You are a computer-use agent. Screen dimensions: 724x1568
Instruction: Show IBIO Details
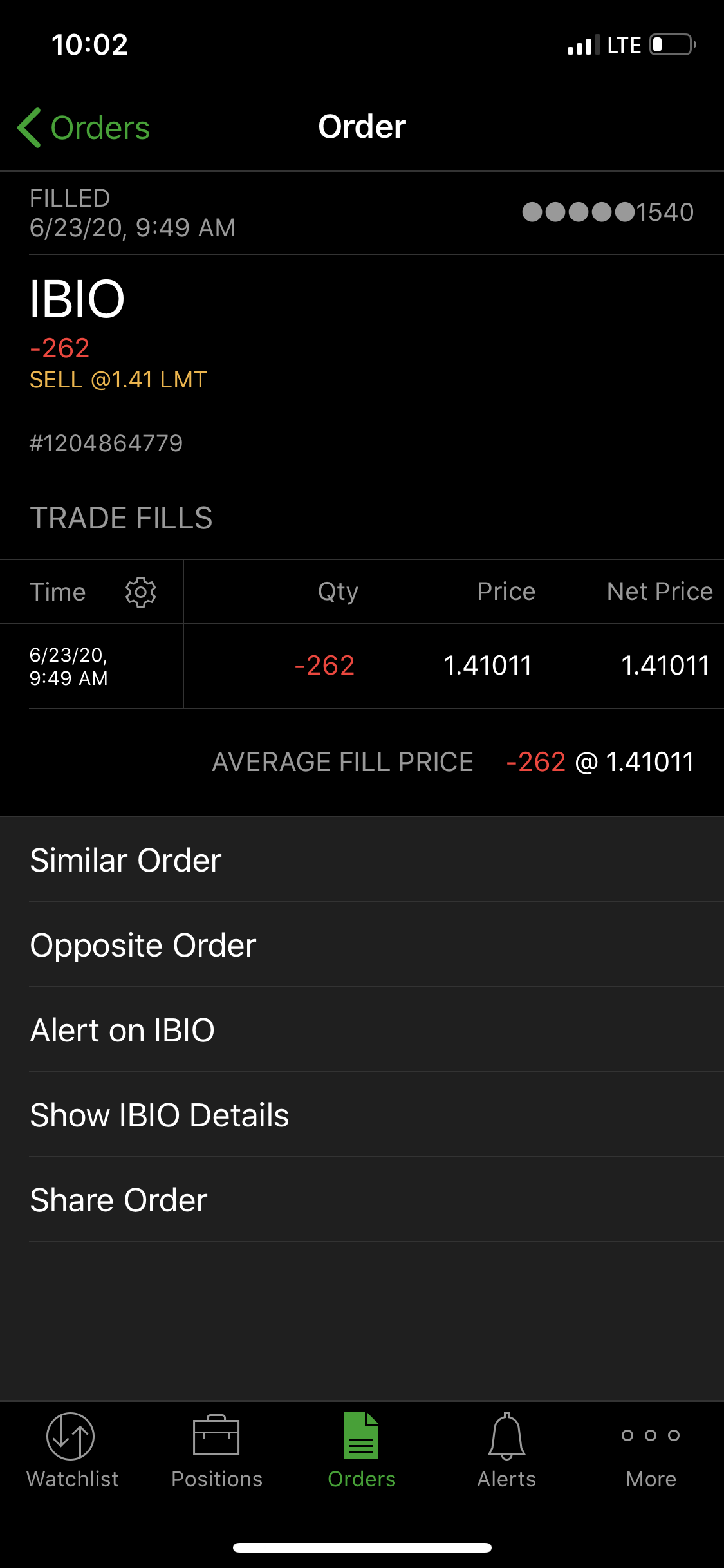tap(160, 1115)
